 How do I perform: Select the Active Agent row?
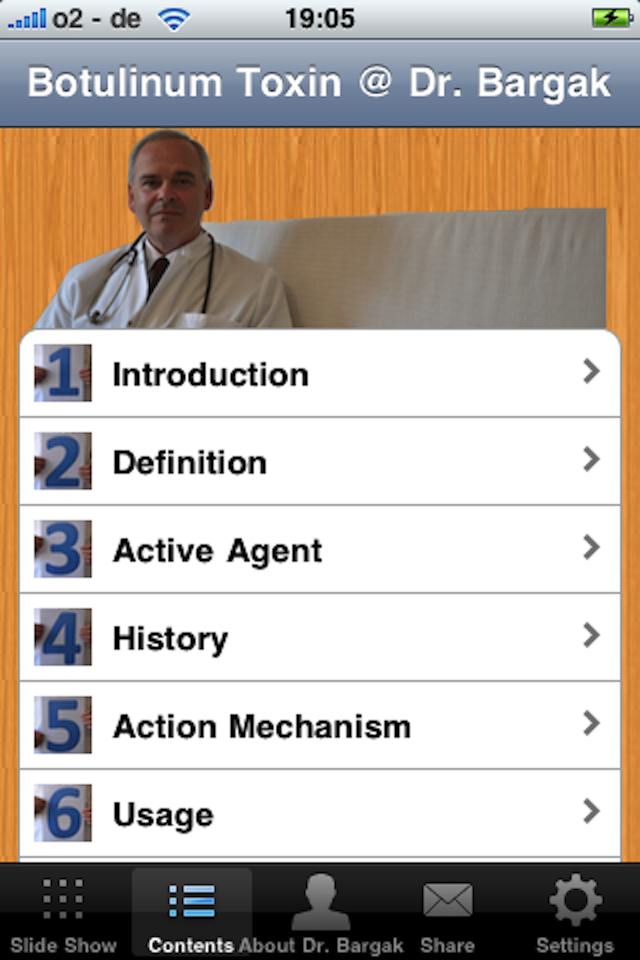[320, 550]
